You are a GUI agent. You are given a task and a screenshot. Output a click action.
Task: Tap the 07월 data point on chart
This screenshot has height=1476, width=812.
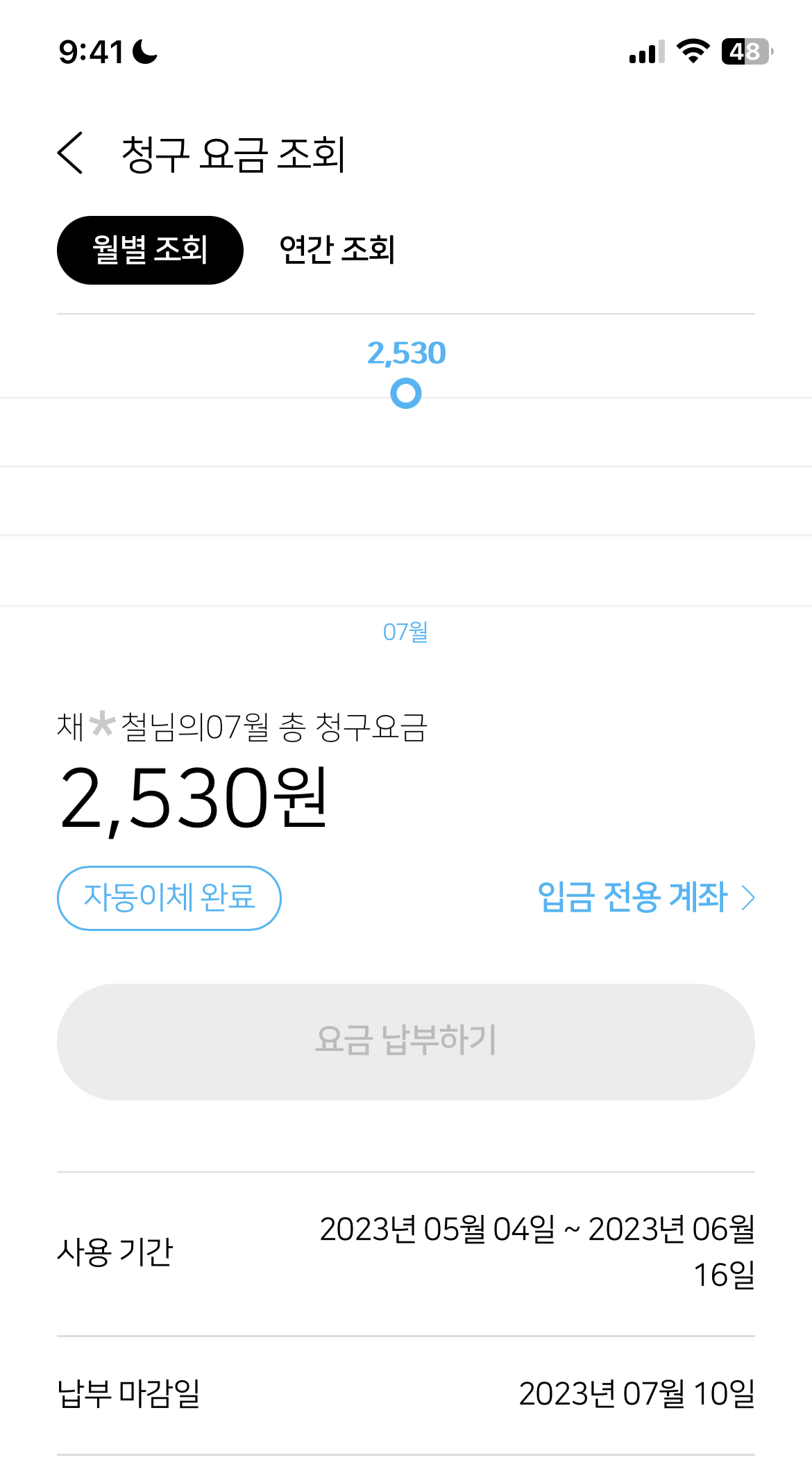tap(406, 394)
